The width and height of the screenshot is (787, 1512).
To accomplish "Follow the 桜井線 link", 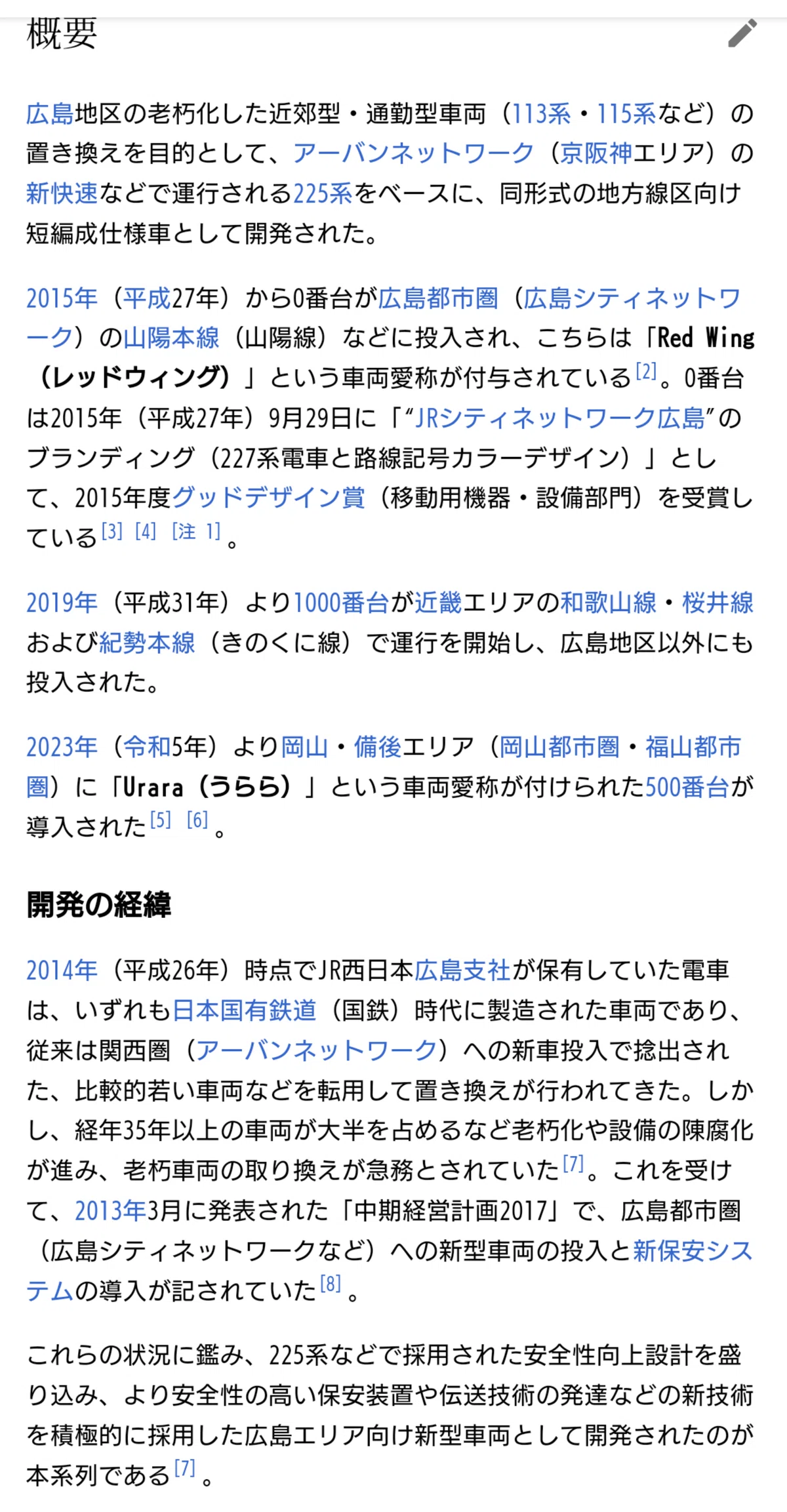I will pos(717,603).
